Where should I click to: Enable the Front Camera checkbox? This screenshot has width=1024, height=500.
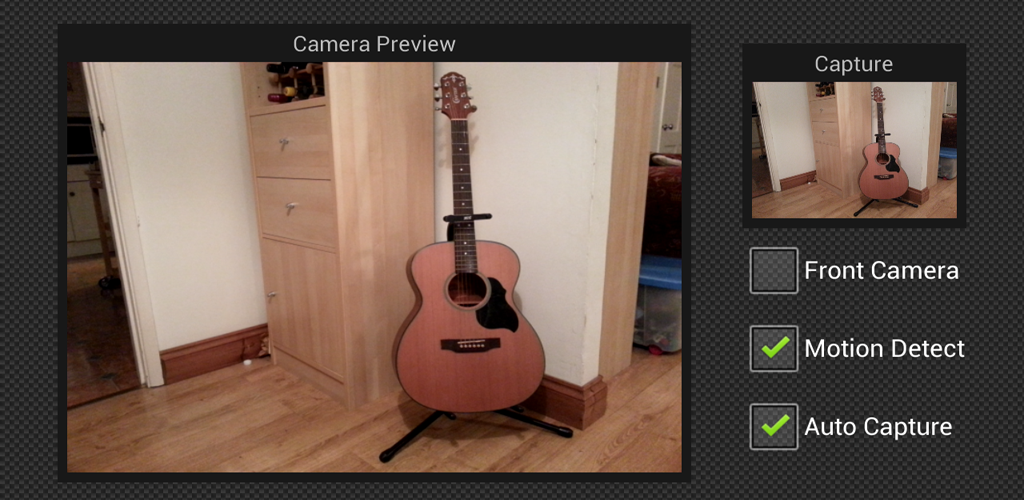pos(774,271)
